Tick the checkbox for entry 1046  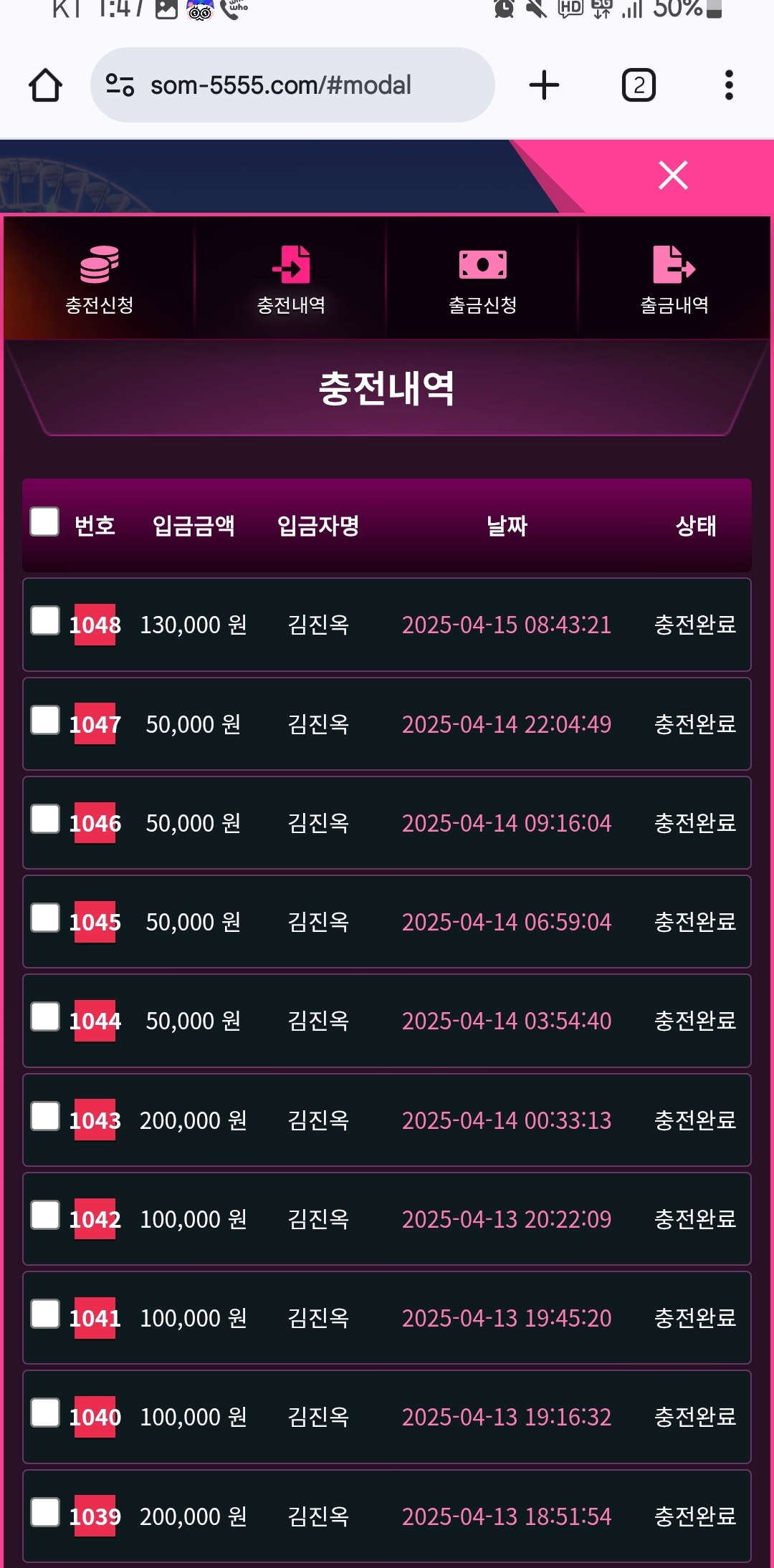(x=44, y=819)
